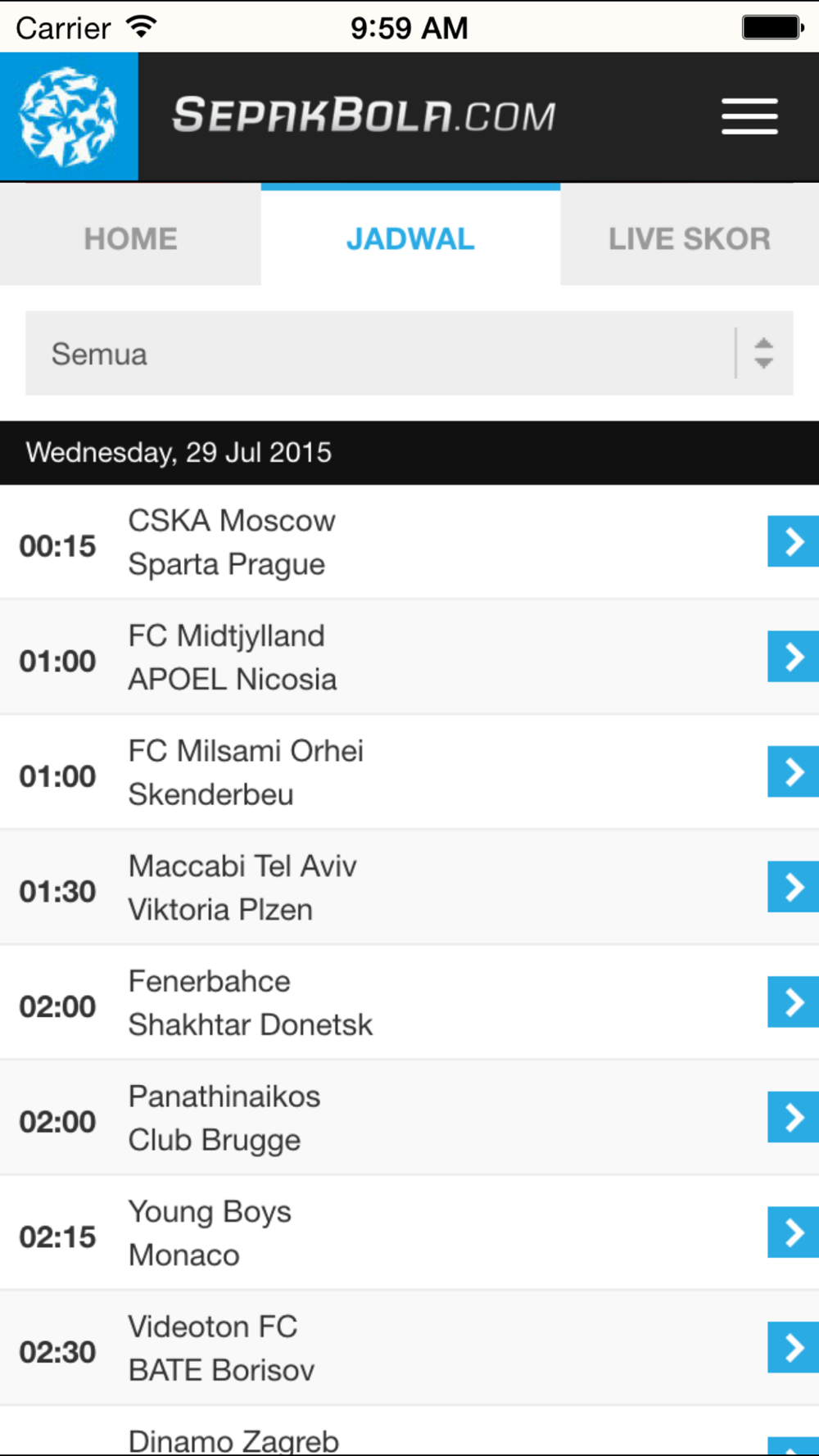The image size is (819, 1456).
Task: View FC Midtjylland vs APOEL Nicosia details
Action: [x=793, y=657]
